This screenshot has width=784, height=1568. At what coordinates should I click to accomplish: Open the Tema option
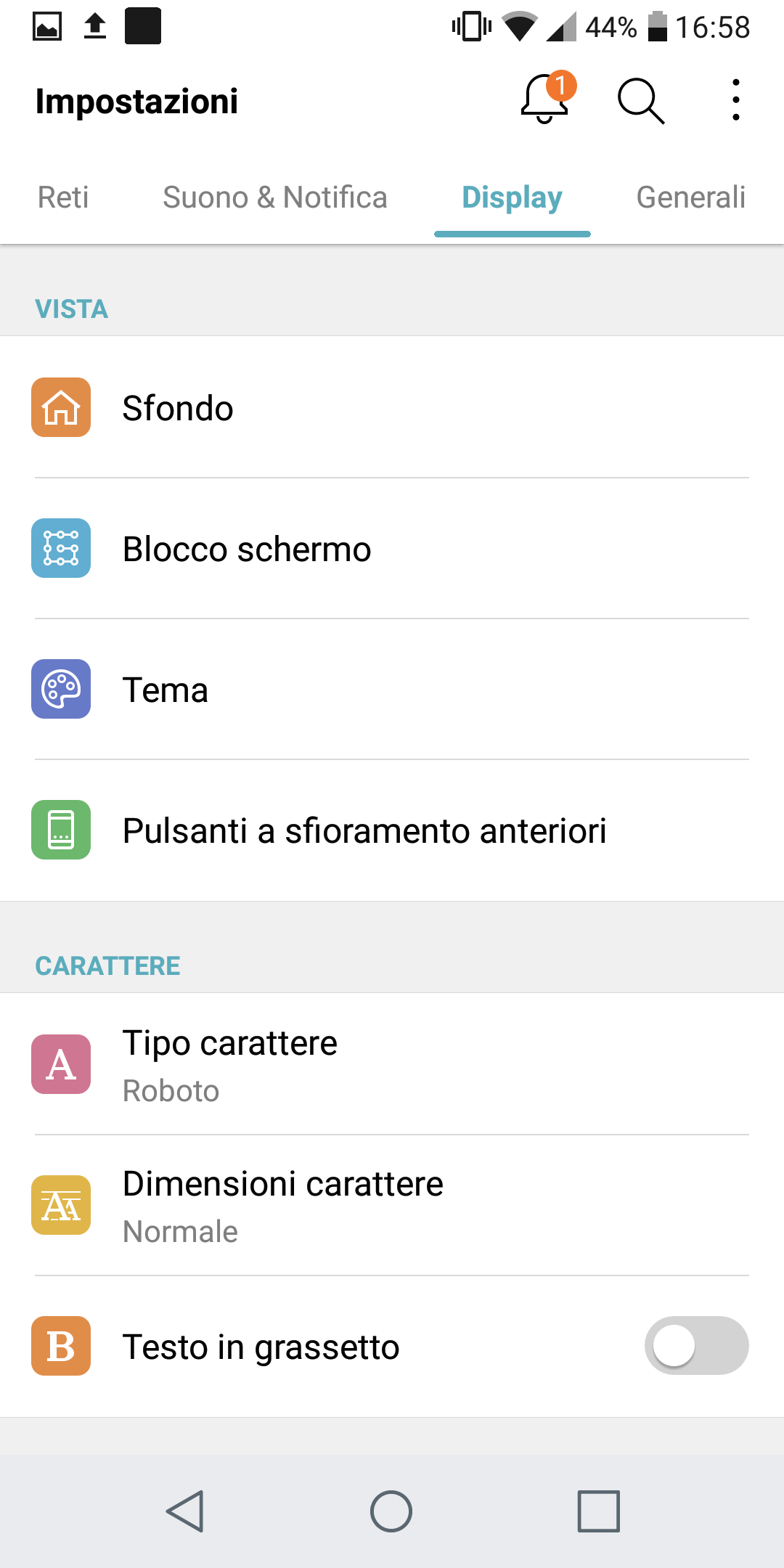[x=392, y=690]
